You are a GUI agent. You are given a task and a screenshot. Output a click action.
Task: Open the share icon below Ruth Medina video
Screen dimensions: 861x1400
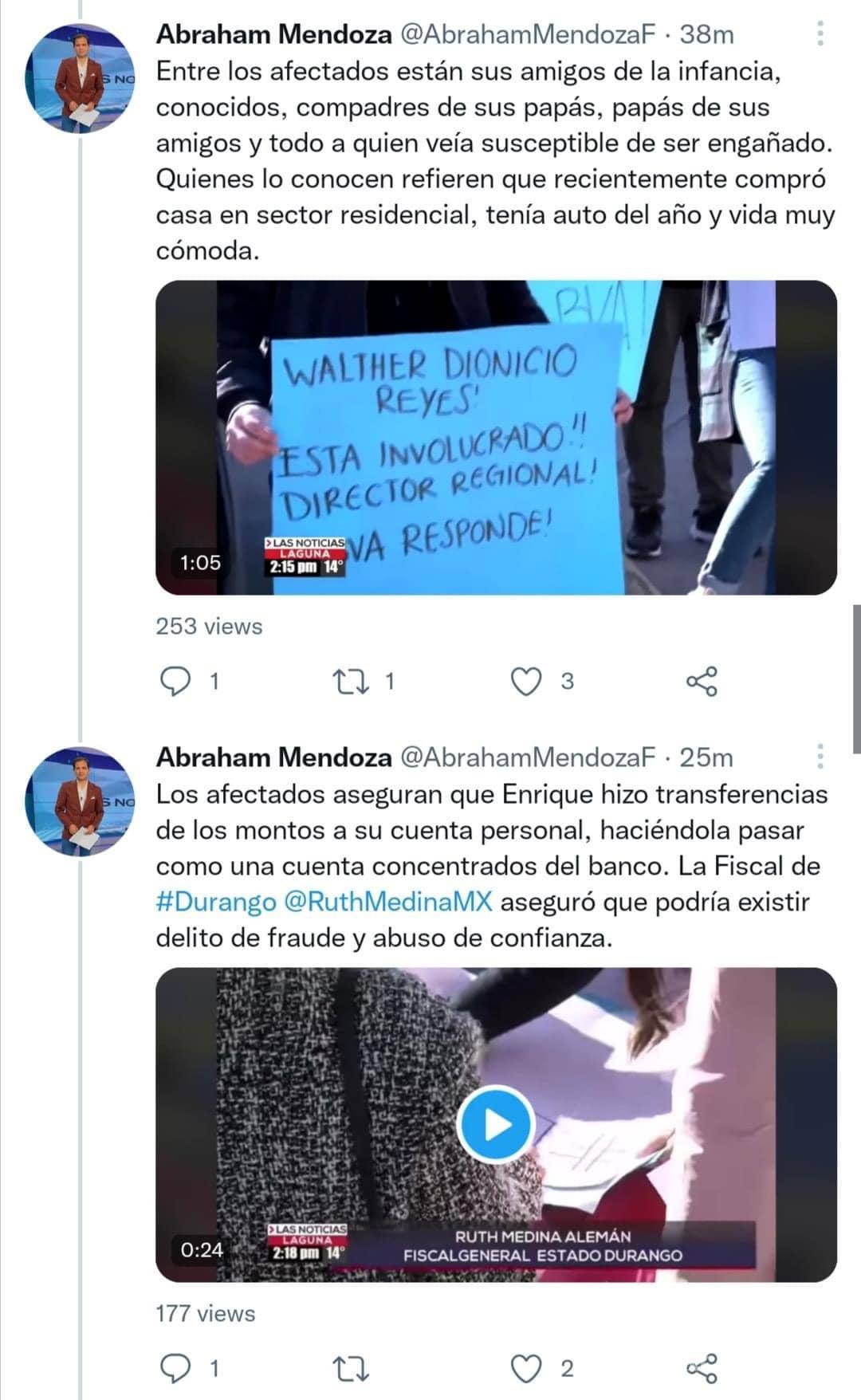(x=703, y=1360)
